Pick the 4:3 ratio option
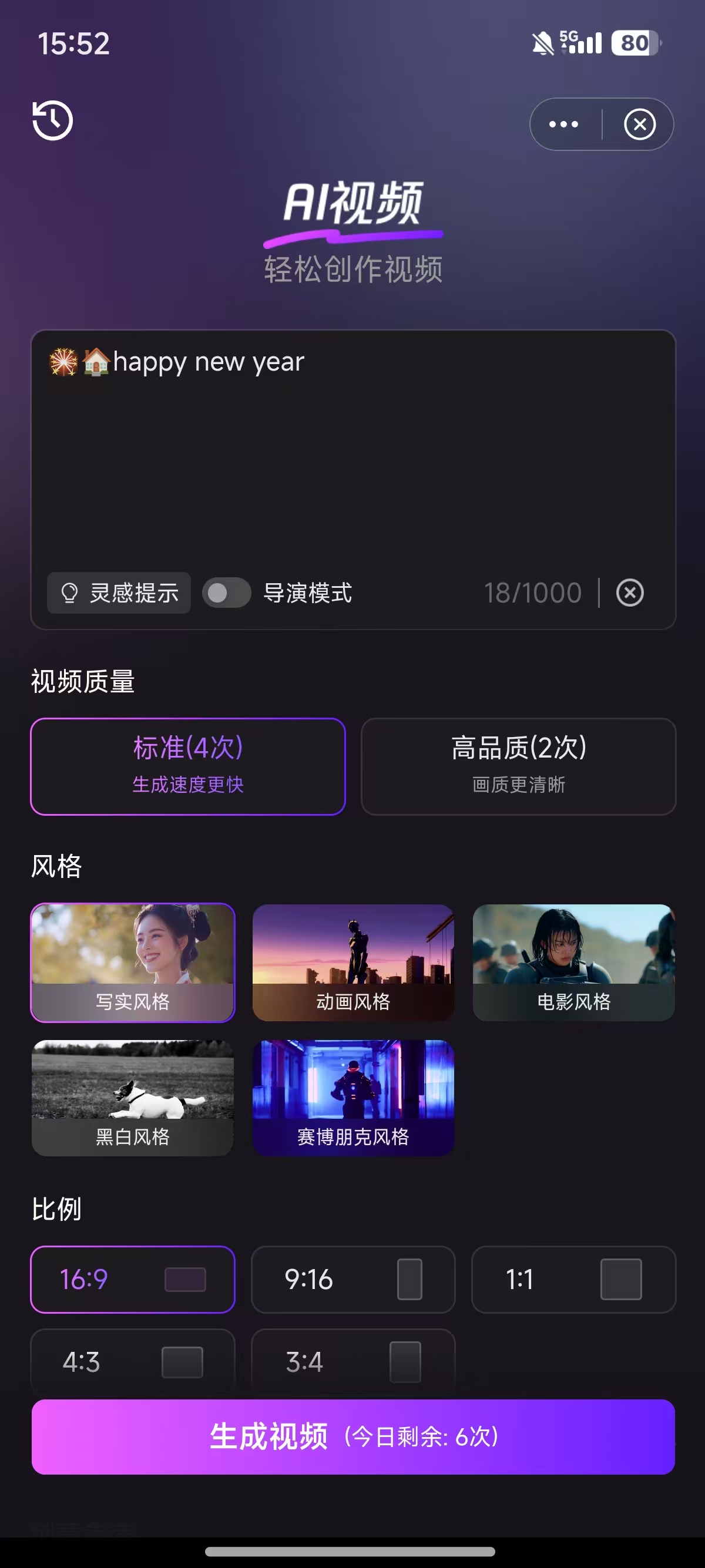 tap(133, 1362)
